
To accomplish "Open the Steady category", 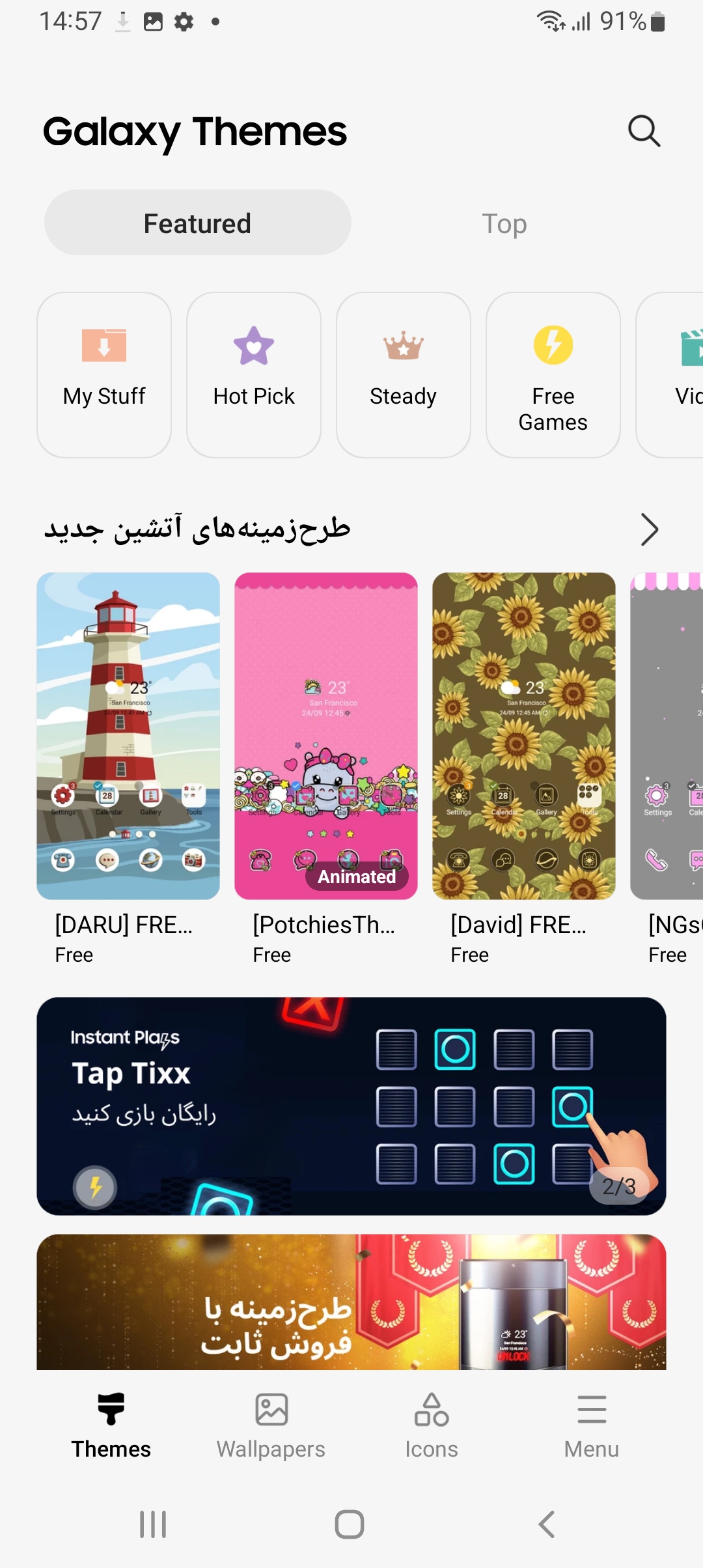I will pyautogui.click(x=404, y=374).
